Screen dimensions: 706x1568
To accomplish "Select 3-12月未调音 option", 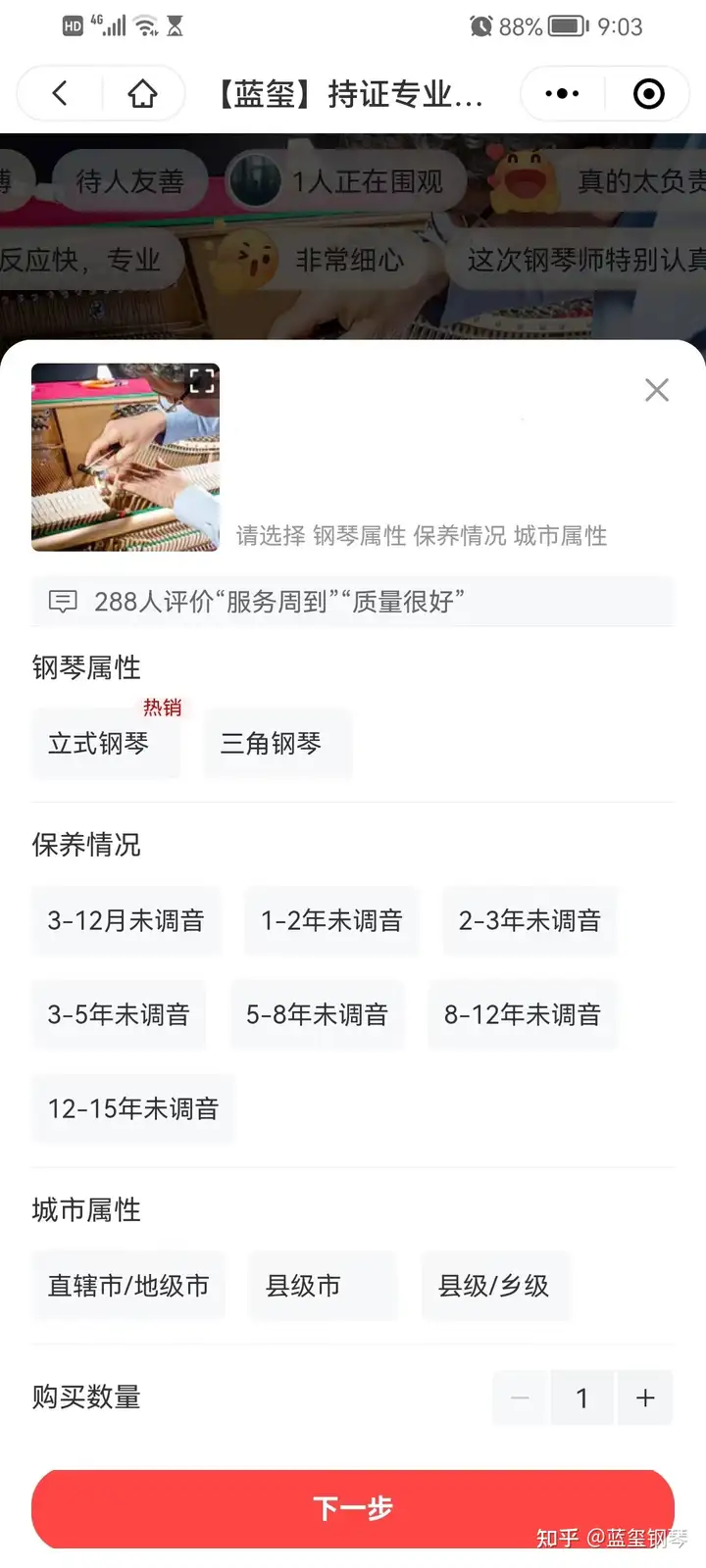I will [x=126, y=920].
